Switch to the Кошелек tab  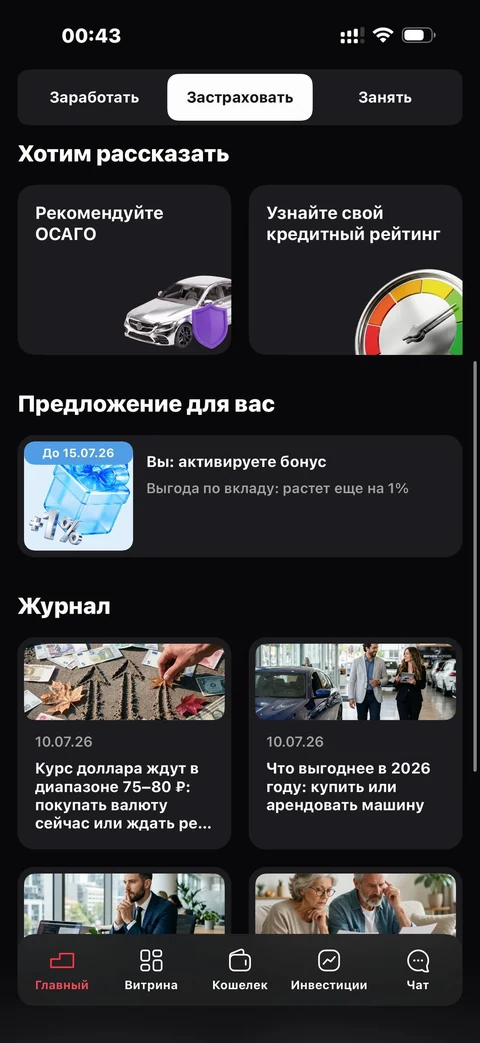tap(240, 970)
